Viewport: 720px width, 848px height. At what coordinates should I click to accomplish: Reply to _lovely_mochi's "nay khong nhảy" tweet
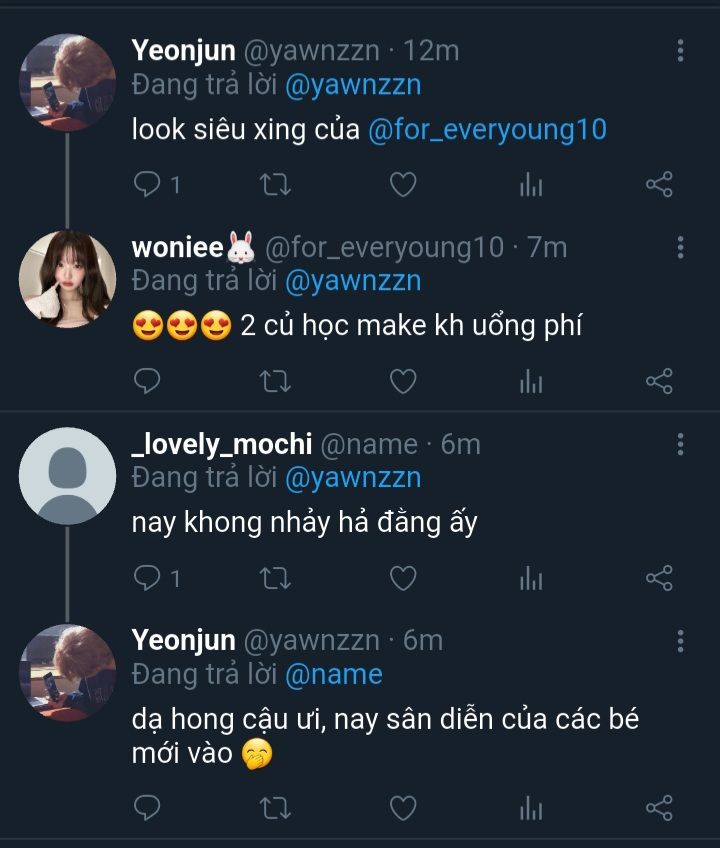tap(148, 578)
